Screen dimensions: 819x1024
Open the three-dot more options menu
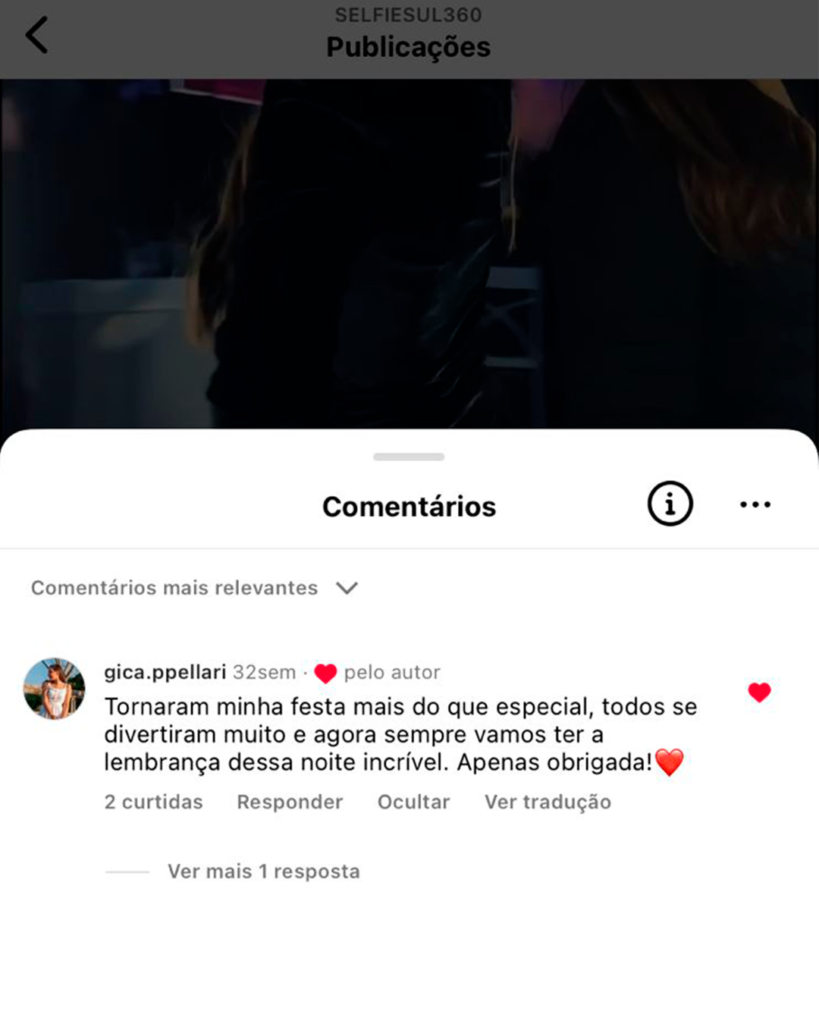[755, 505]
